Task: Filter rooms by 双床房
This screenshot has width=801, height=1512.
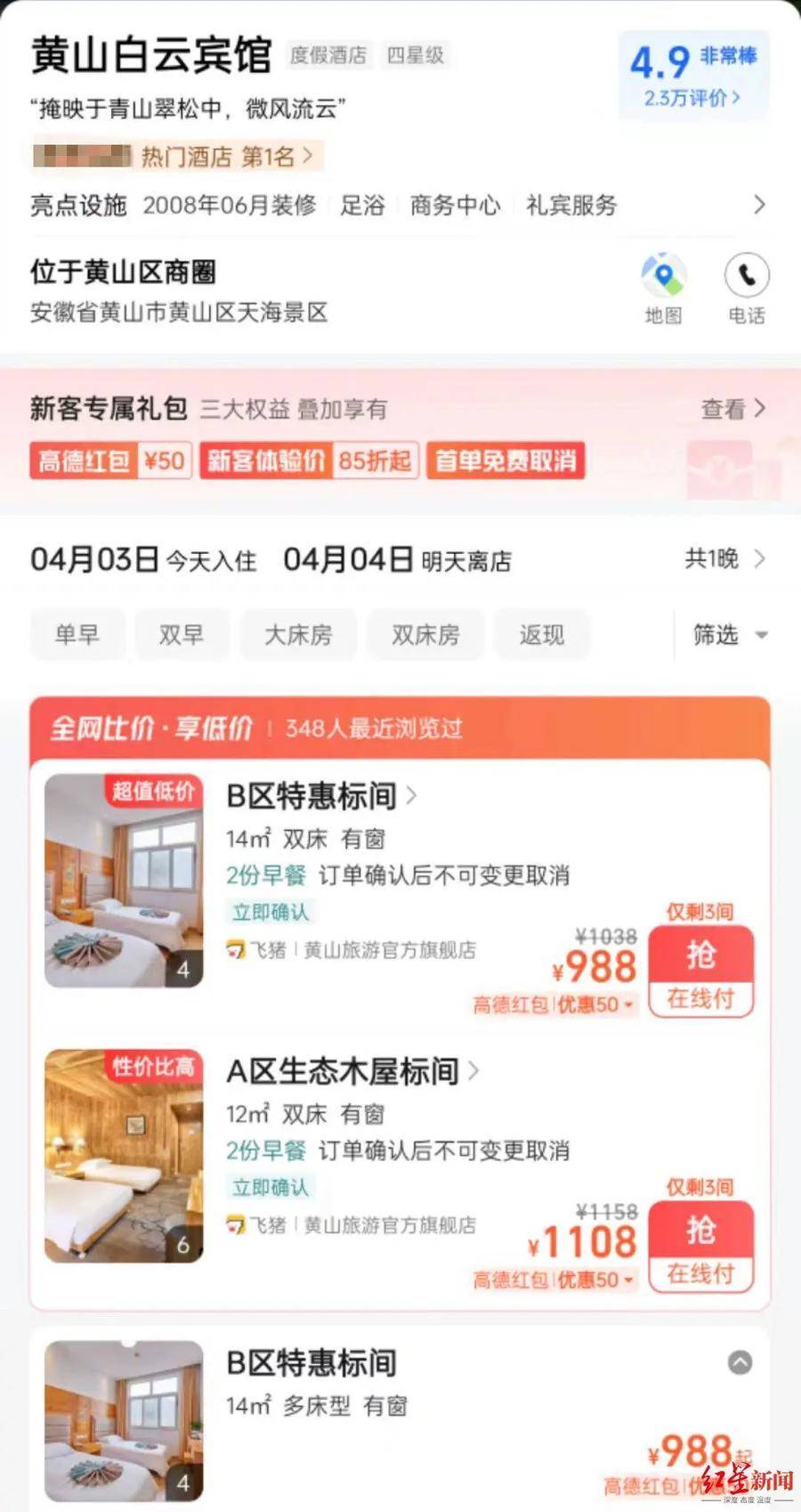Action: (425, 635)
